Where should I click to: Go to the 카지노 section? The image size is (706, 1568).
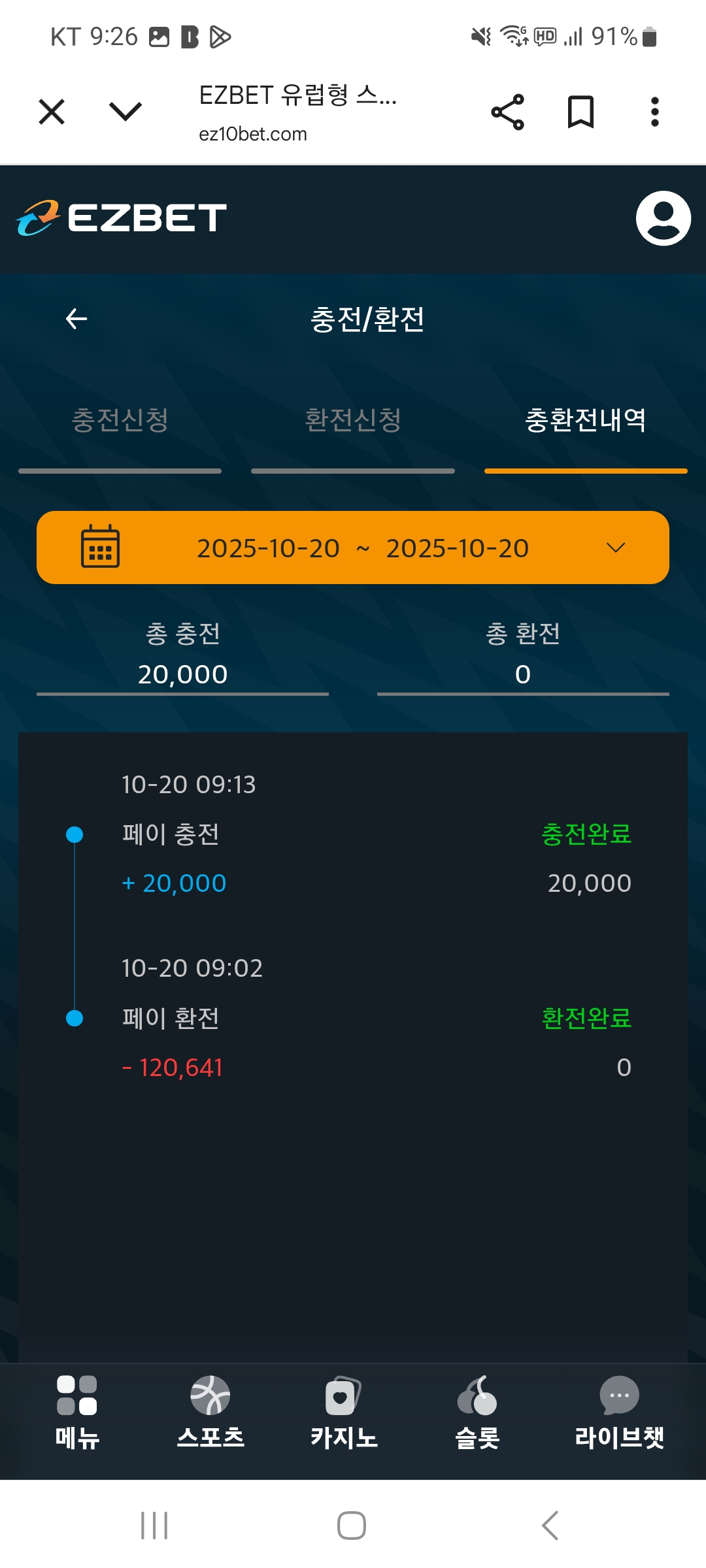click(344, 1413)
